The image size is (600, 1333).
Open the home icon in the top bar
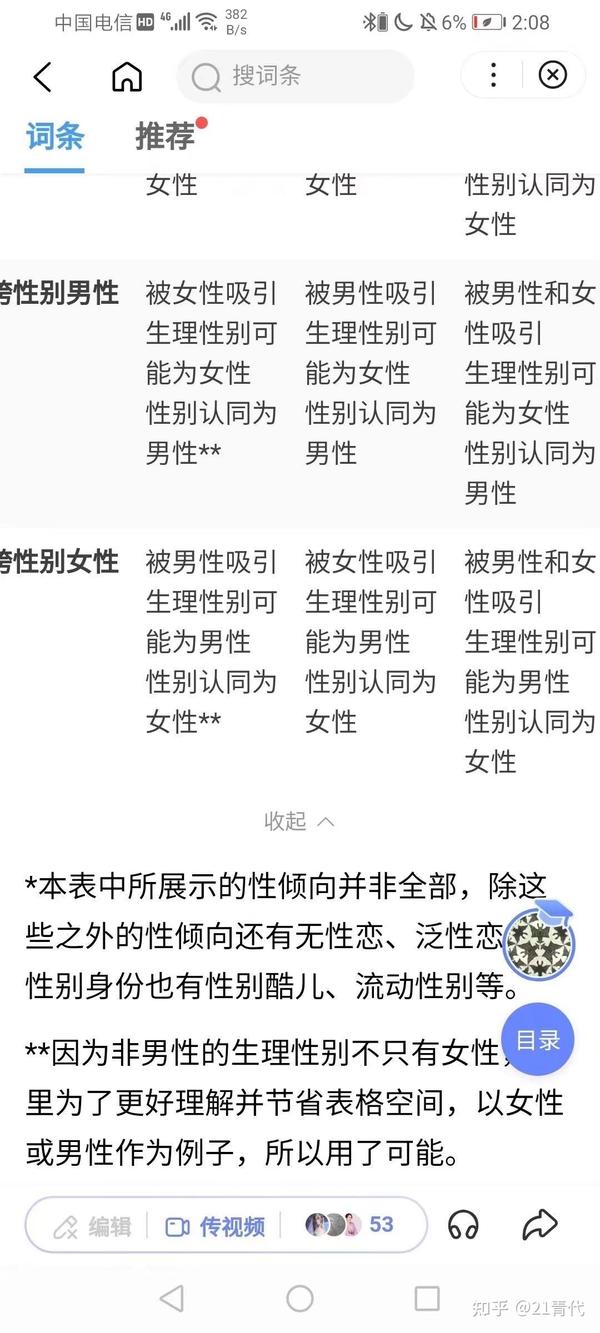point(127,76)
